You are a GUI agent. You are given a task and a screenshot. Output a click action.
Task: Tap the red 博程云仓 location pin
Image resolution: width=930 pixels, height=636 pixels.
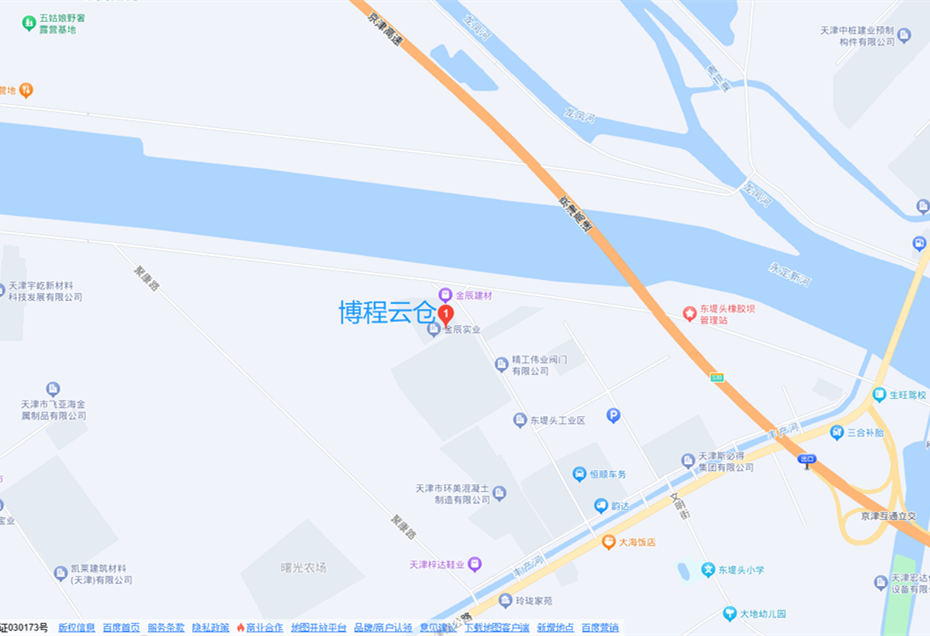click(x=445, y=313)
